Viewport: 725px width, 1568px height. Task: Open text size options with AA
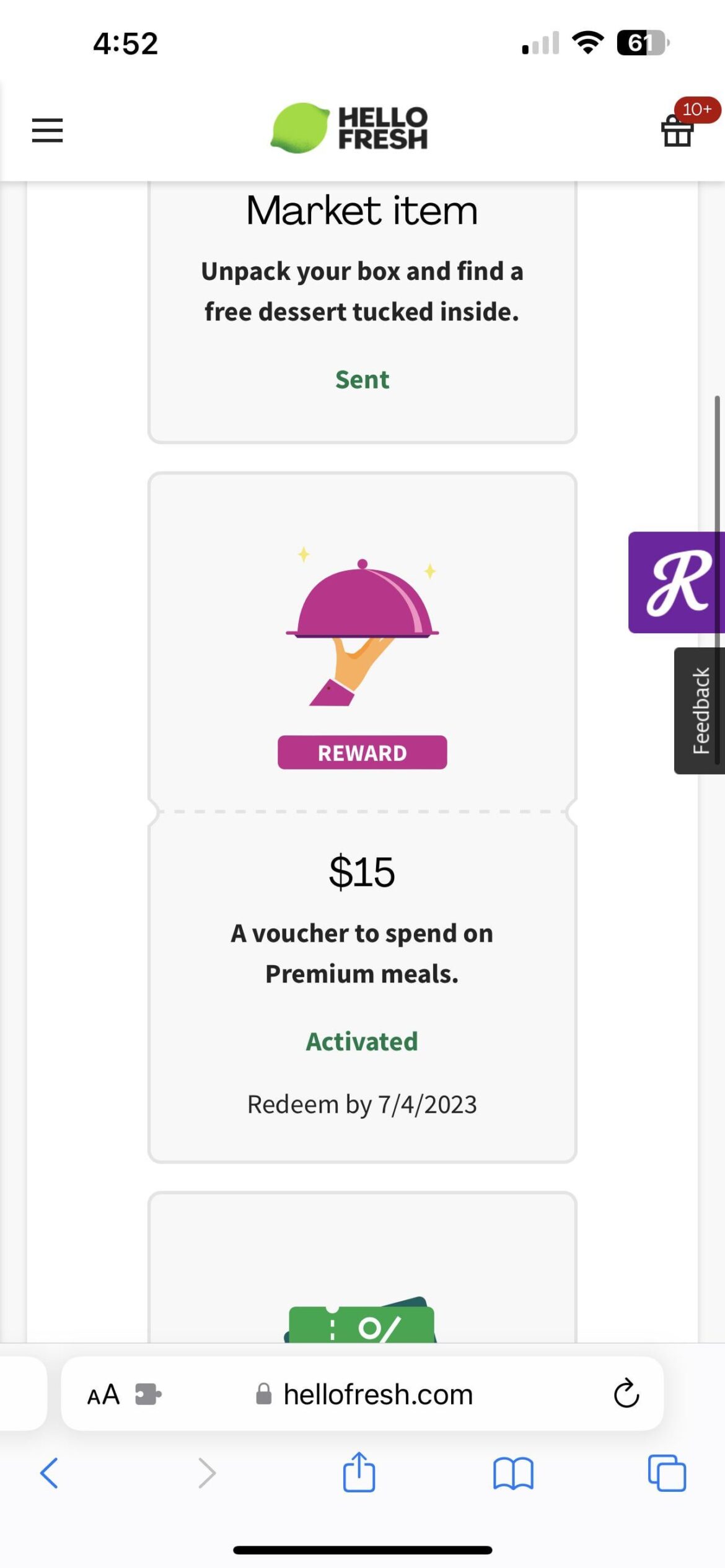[x=103, y=1395]
